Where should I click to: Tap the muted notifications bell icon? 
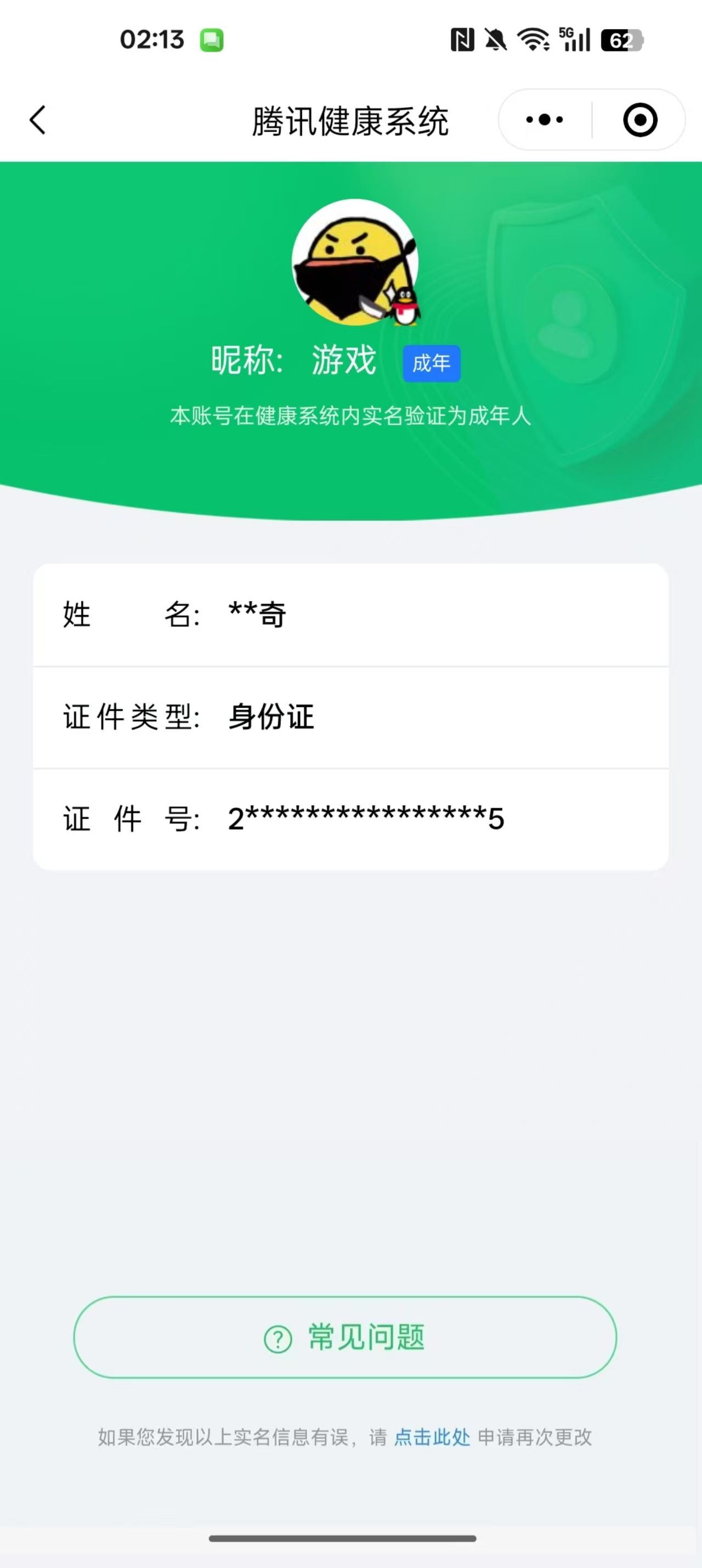[496, 40]
